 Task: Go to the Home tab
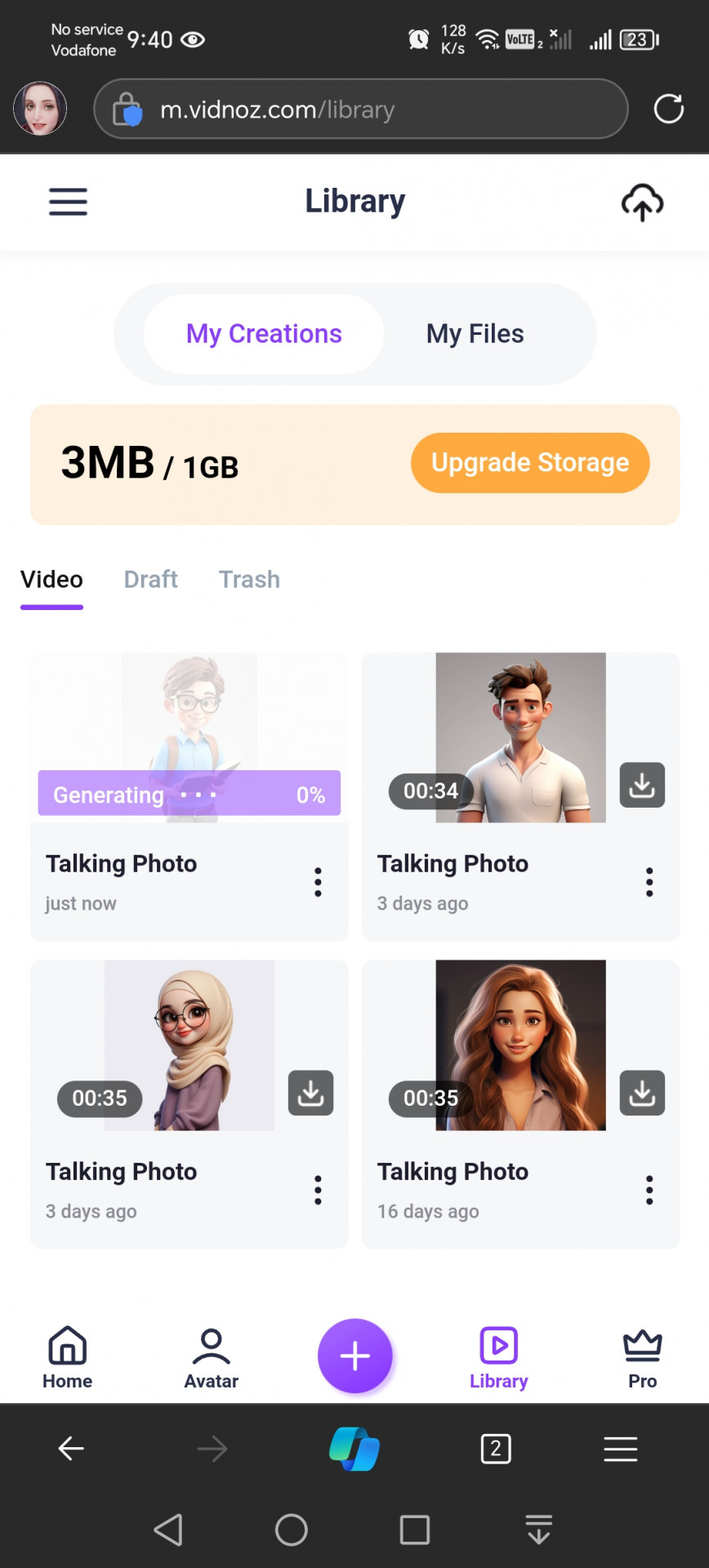tap(67, 1357)
